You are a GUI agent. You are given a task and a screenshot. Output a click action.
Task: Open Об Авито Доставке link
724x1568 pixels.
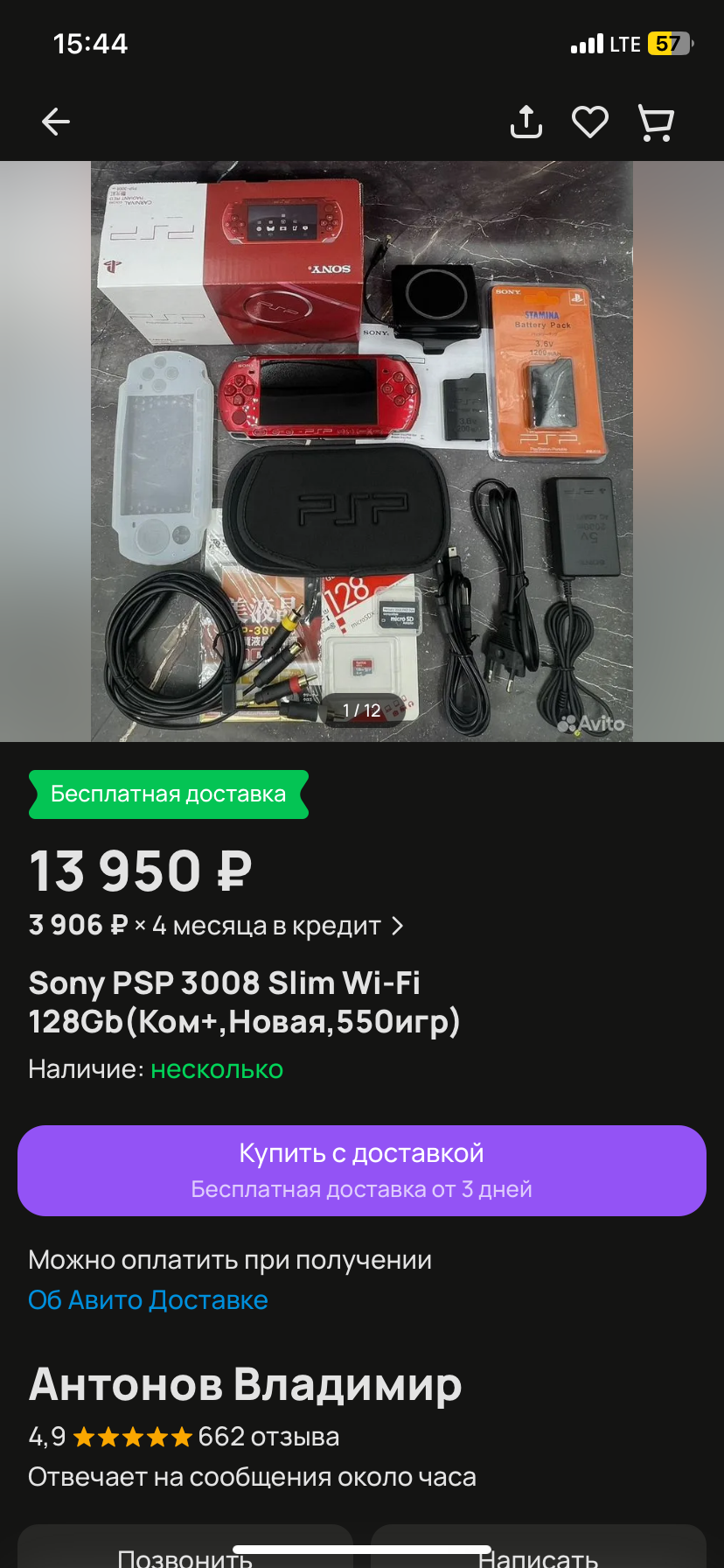point(148,1300)
